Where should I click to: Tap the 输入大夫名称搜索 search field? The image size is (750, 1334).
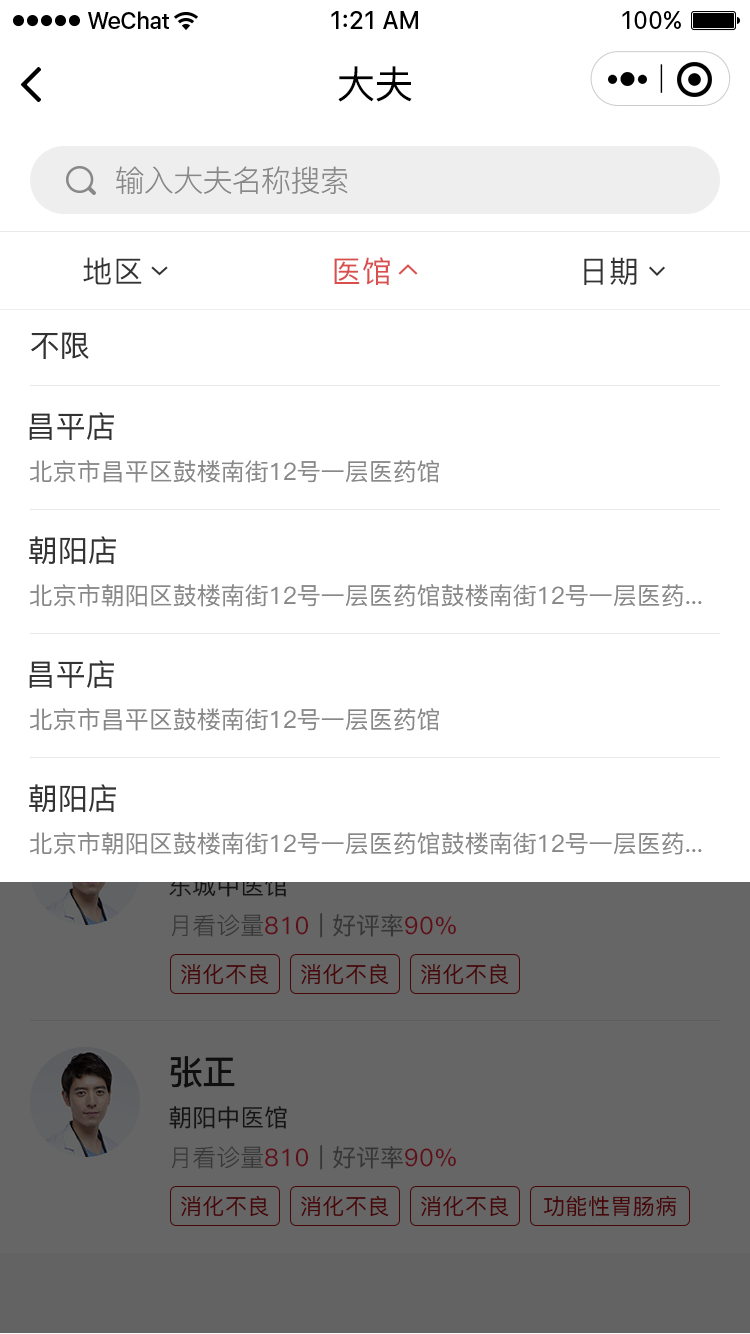375,180
